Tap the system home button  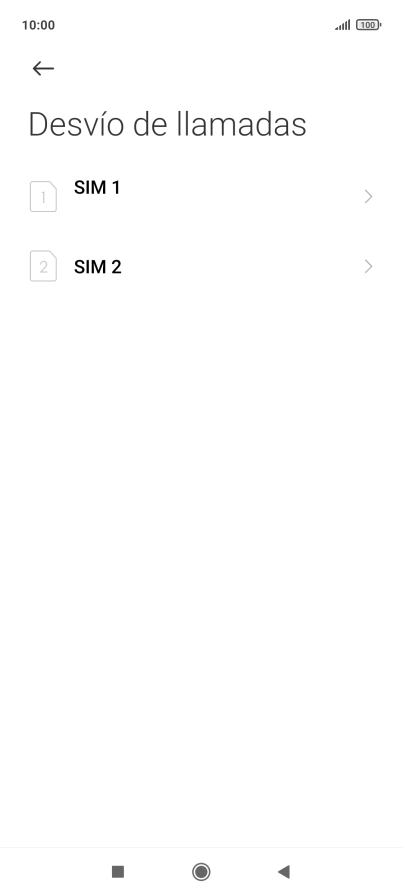click(201, 871)
